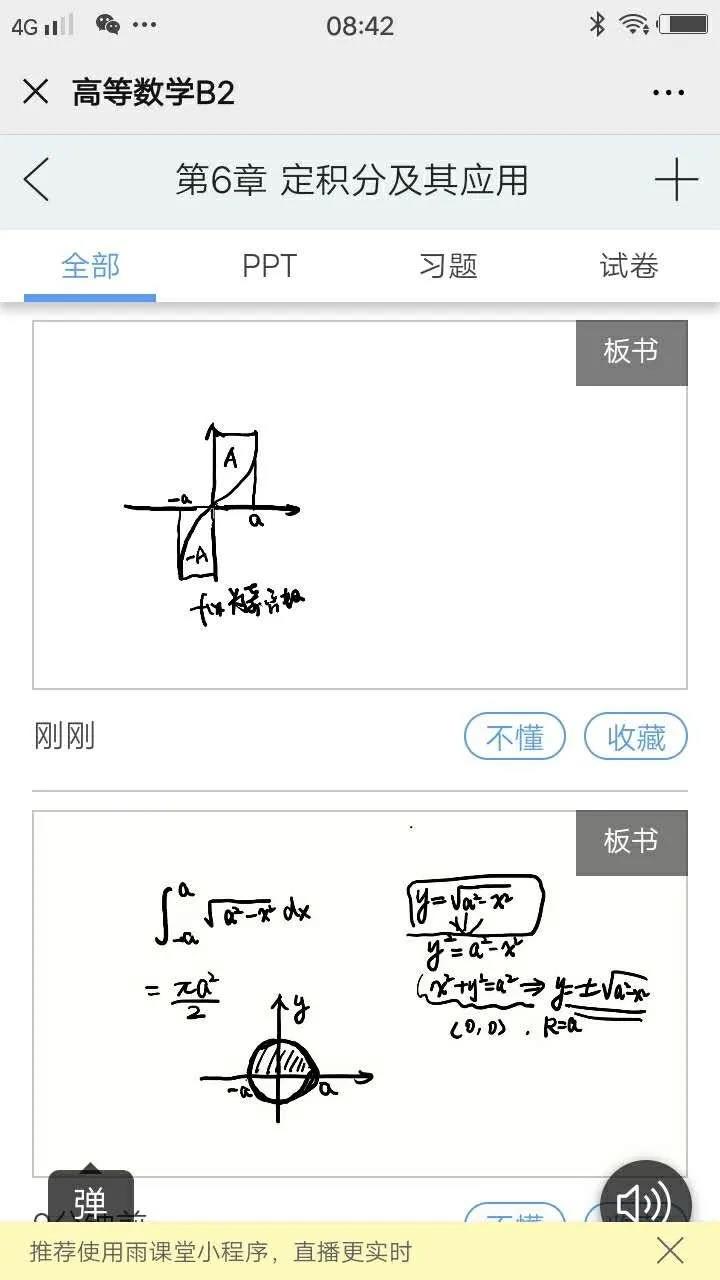Mark the first 板书 as 不懂
The image size is (720, 1280).
pyautogui.click(x=514, y=738)
